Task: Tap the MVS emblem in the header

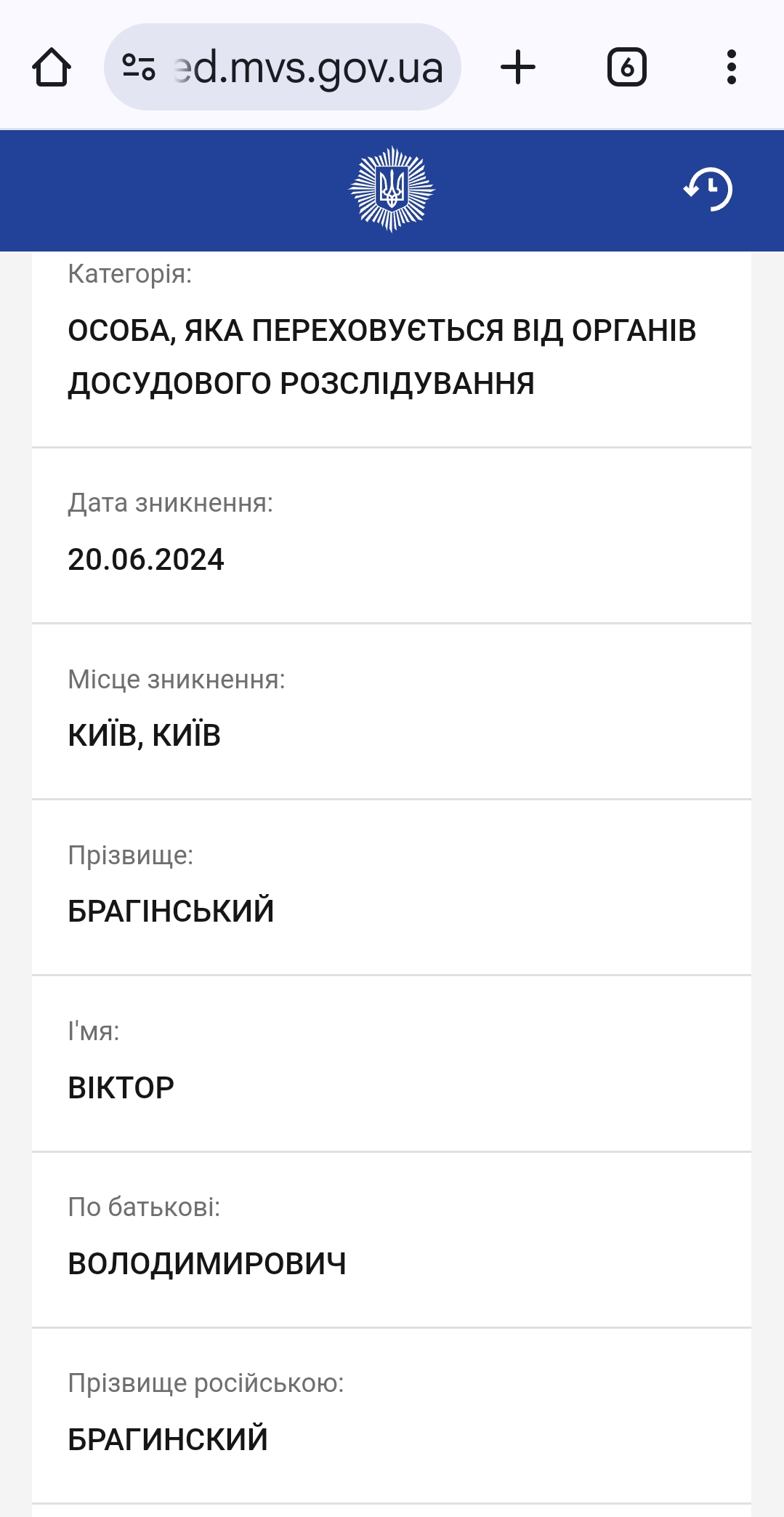Action: (x=392, y=189)
